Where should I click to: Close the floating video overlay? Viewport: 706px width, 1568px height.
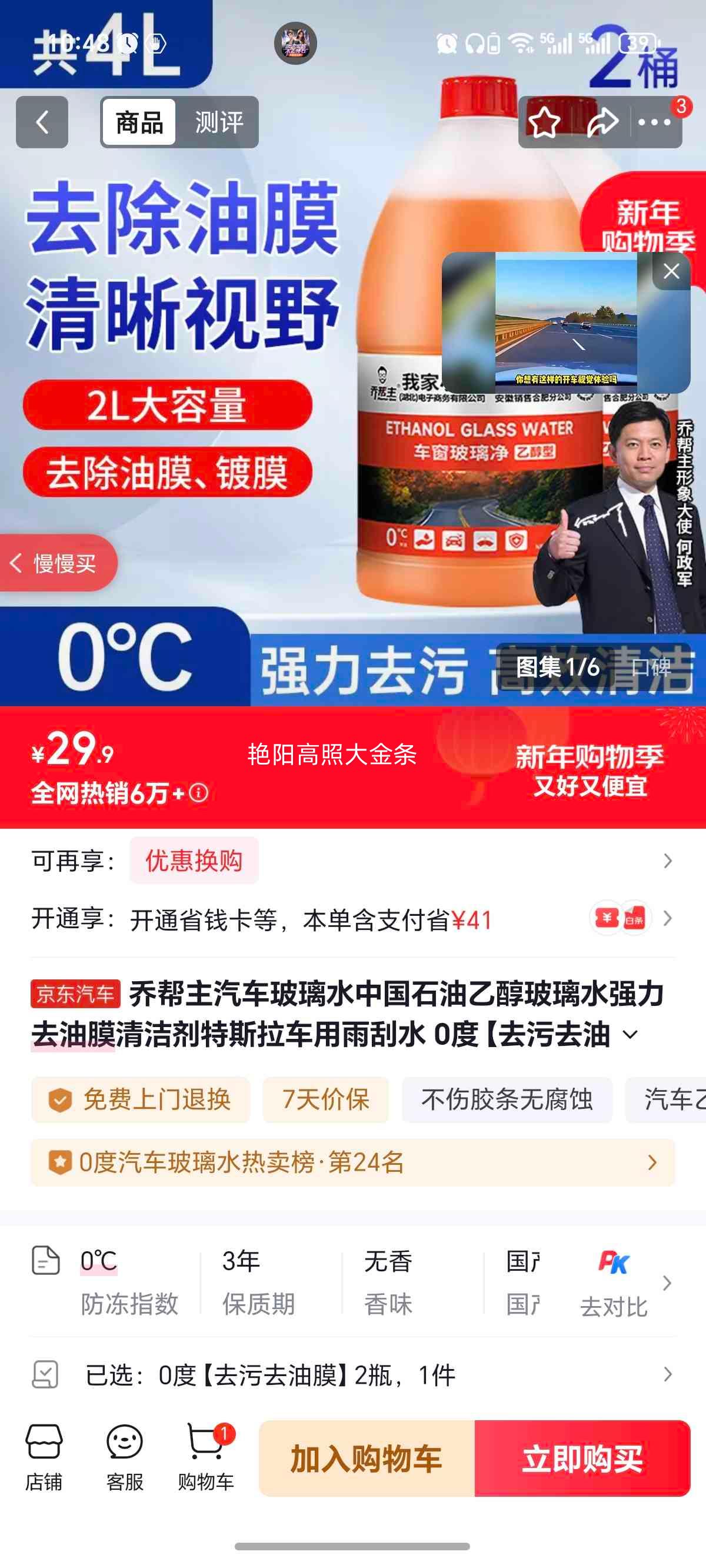(671, 272)
